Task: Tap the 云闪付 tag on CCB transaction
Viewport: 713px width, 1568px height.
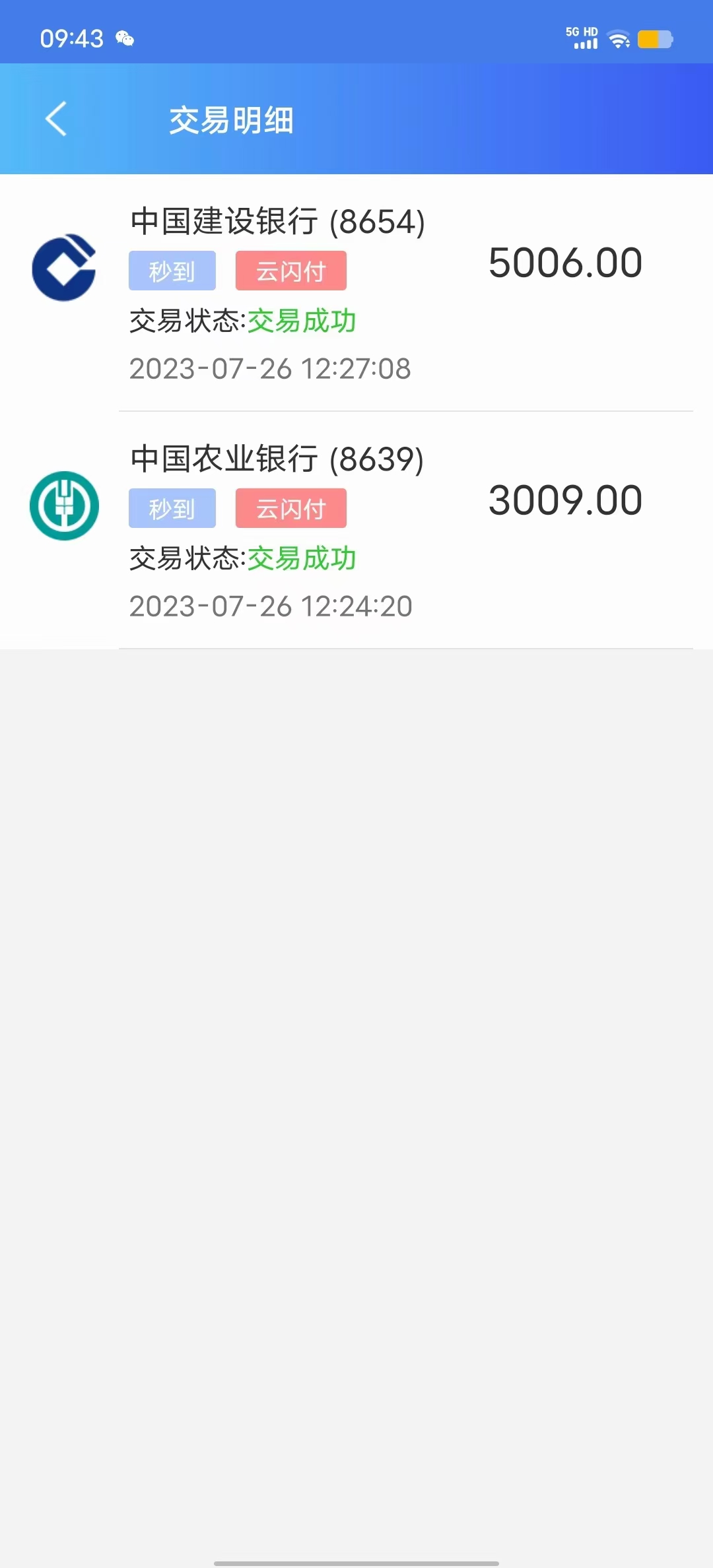Action: coord(291,270)
